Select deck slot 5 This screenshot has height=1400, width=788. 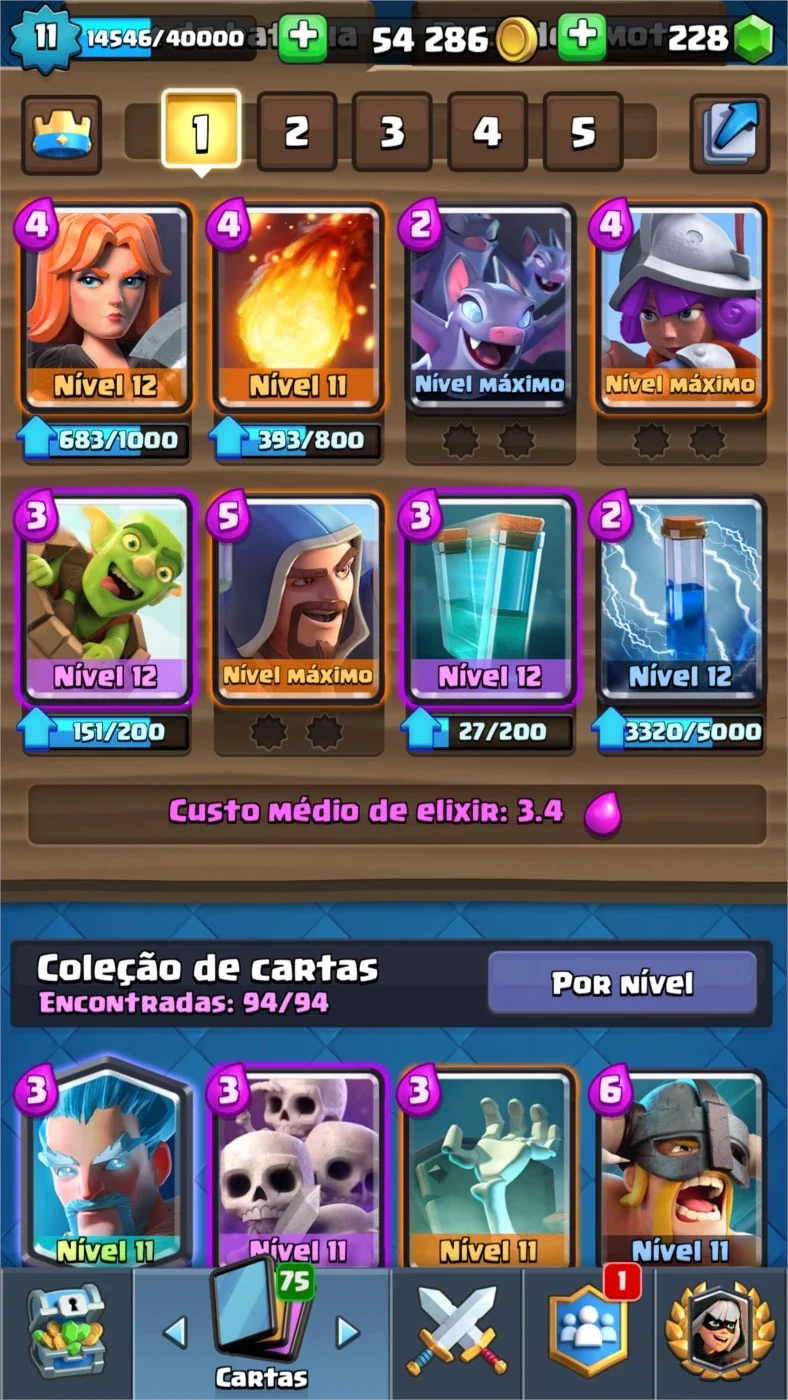click(583, 132)
